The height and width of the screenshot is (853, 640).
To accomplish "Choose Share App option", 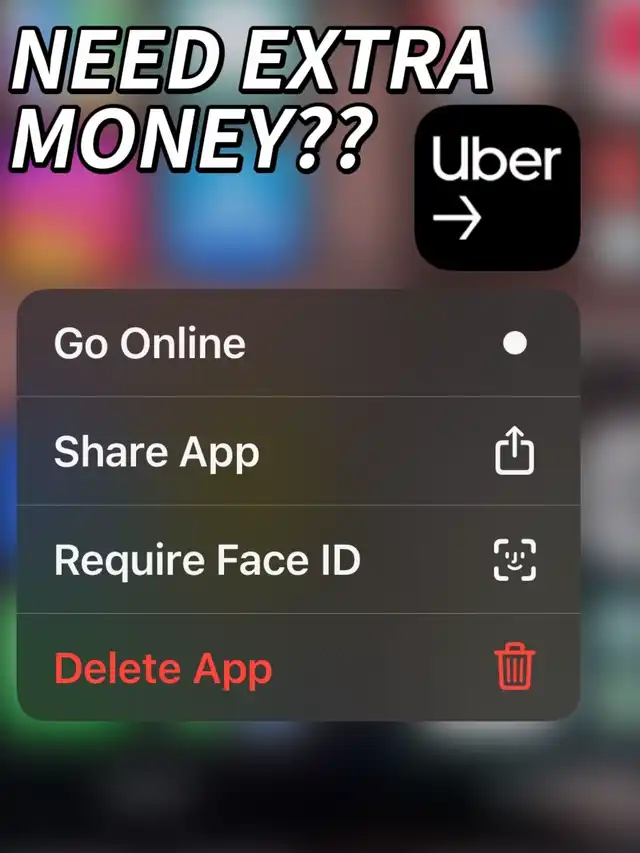I will [298, 451].
